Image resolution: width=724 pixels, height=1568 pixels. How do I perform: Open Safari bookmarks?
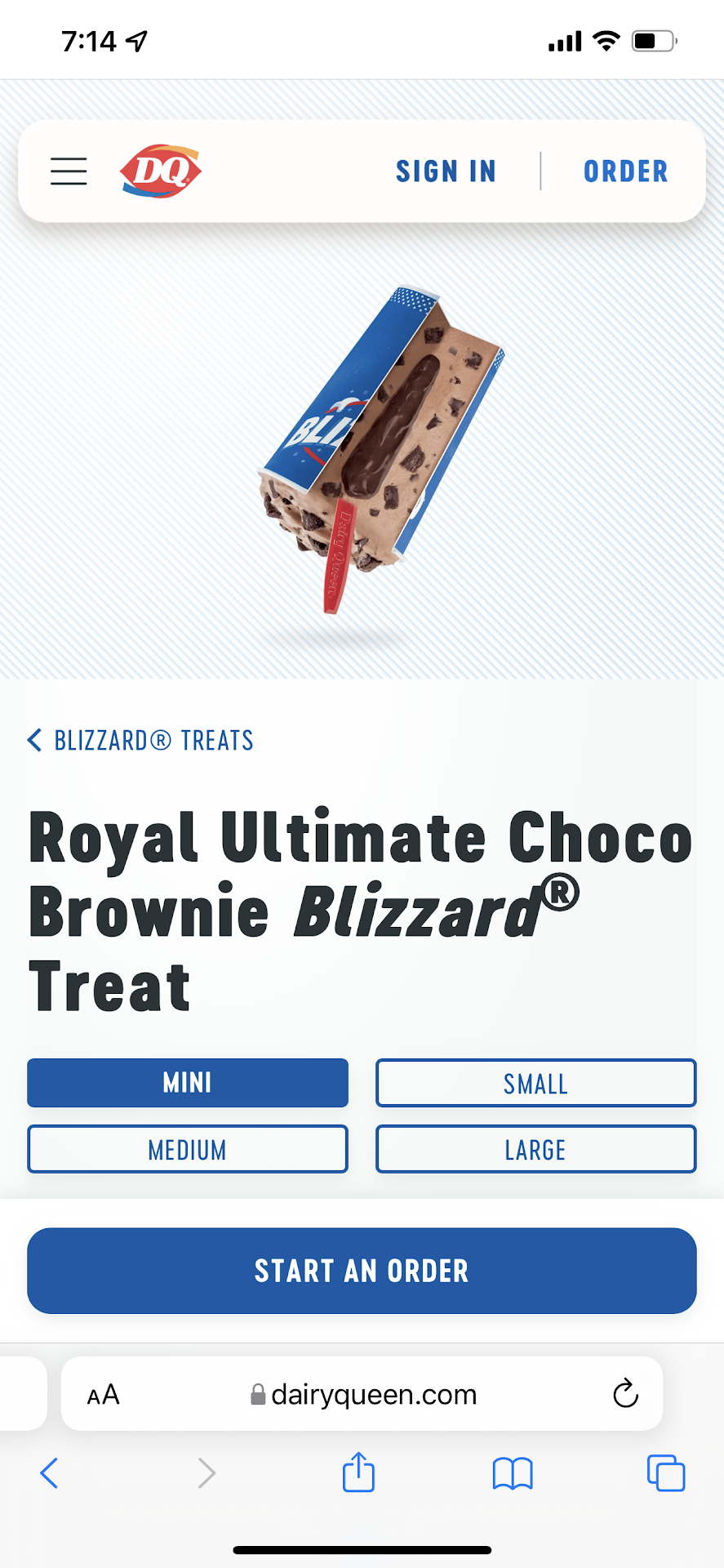(513, 1473)
